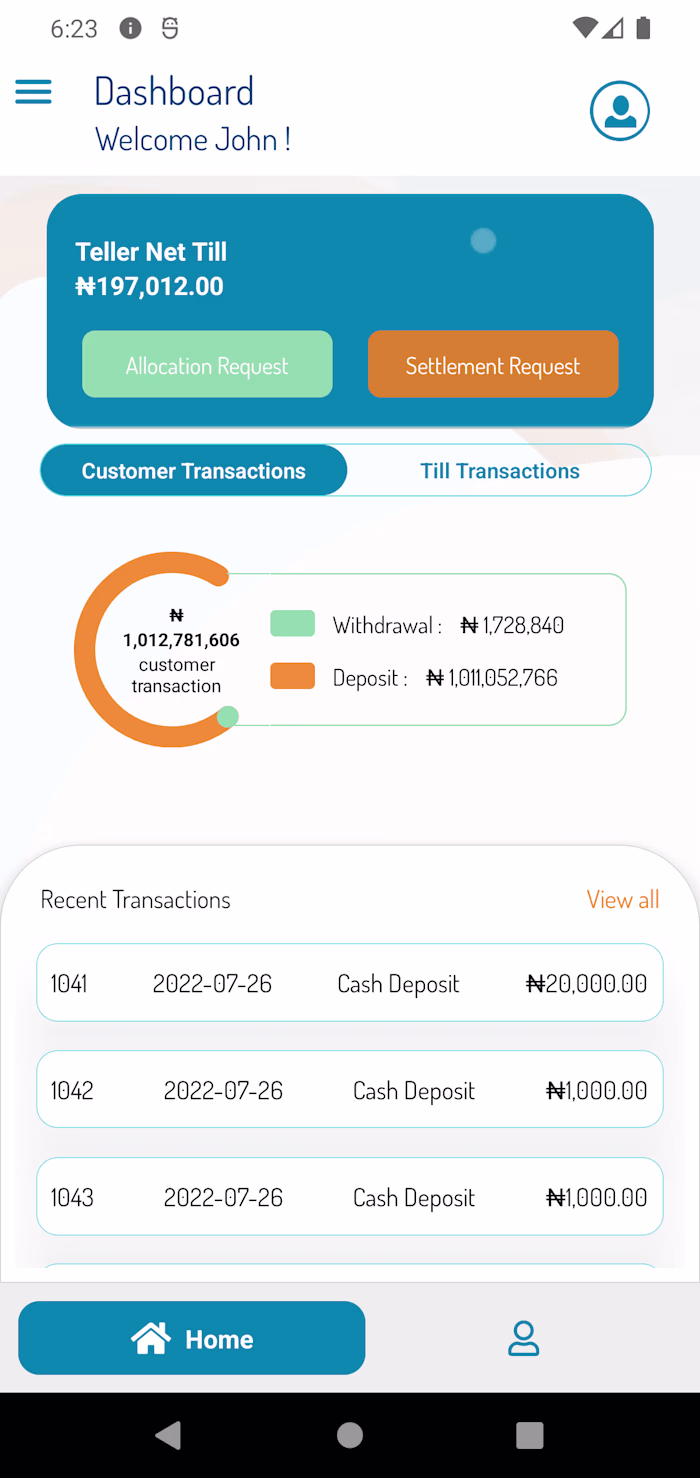Viewport: 700px width, 1478px height.
Task: Open the hamburger drawer menu
Action: click(33, 93)
